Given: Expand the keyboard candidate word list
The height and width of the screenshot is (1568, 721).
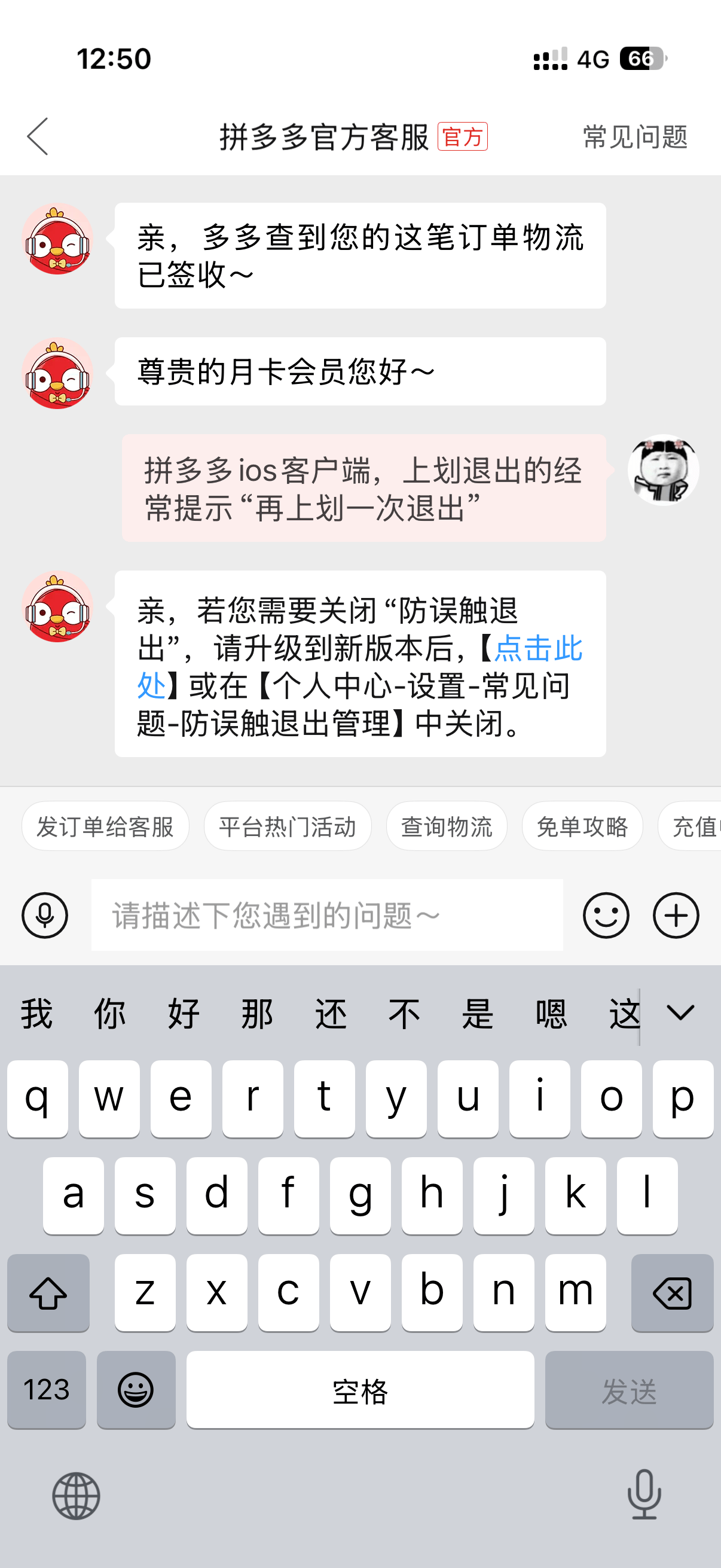Looking at the screenshot, I should click(x=680, y=1013).
